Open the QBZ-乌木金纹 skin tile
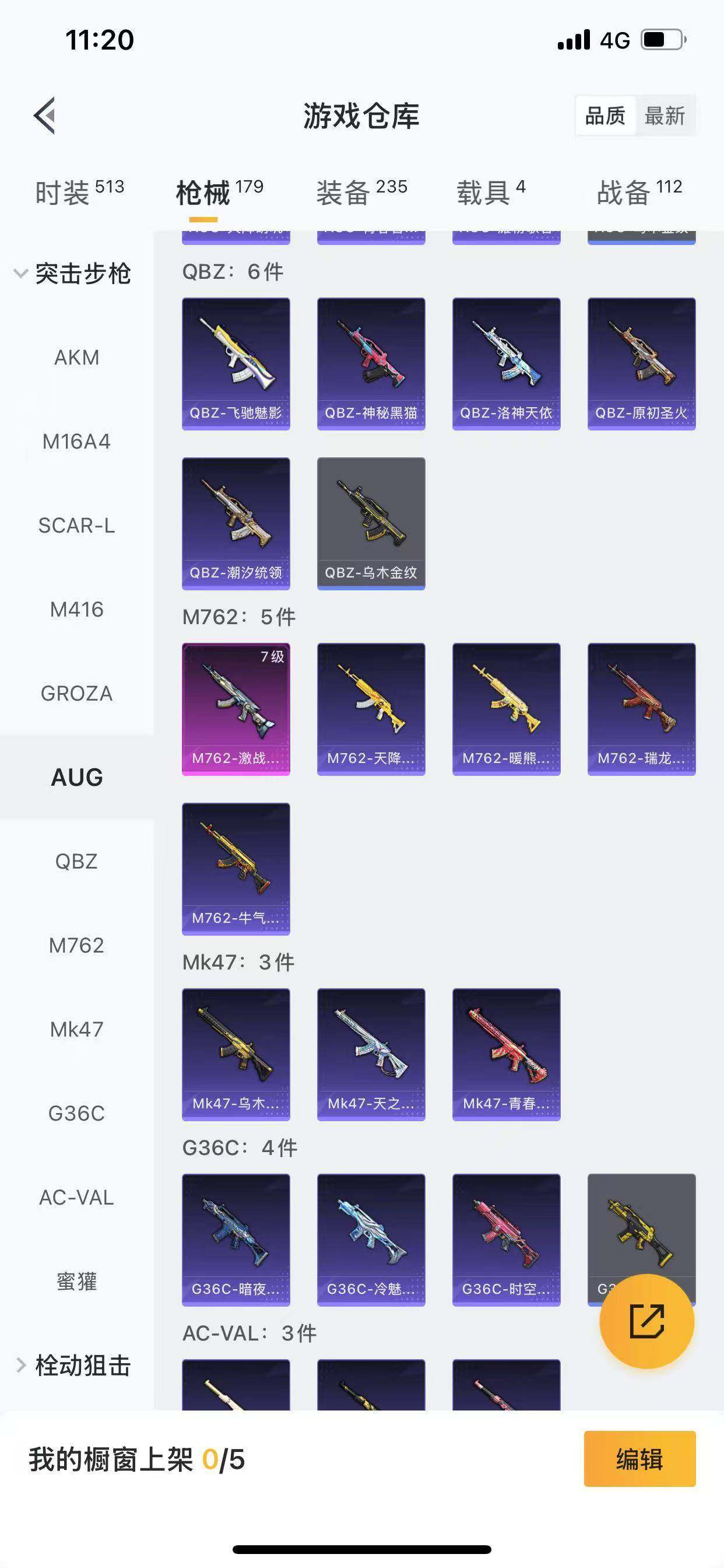 [x=371, y=523]
